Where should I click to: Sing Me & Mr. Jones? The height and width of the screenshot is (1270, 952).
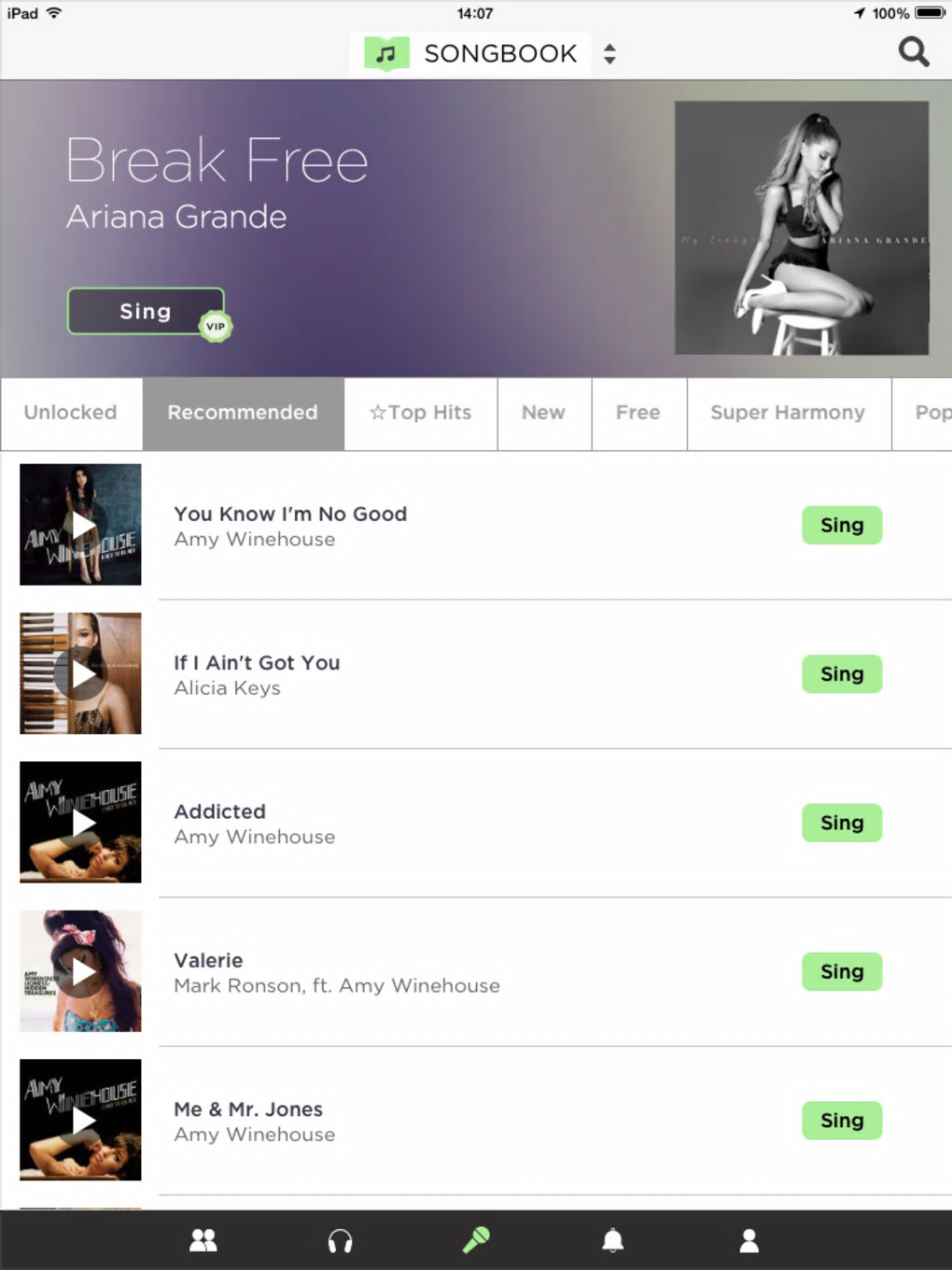point(841,1121)
